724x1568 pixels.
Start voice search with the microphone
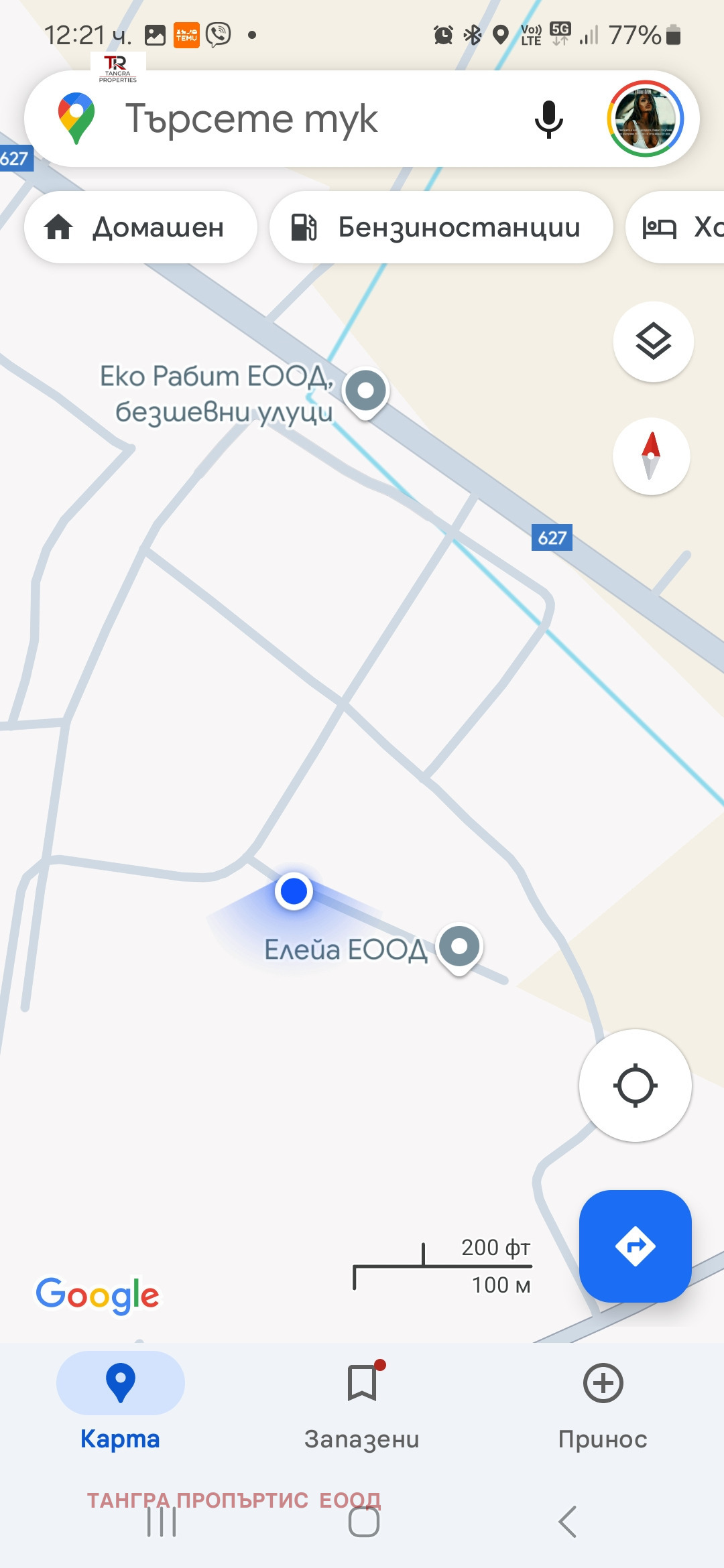[548, 119]
